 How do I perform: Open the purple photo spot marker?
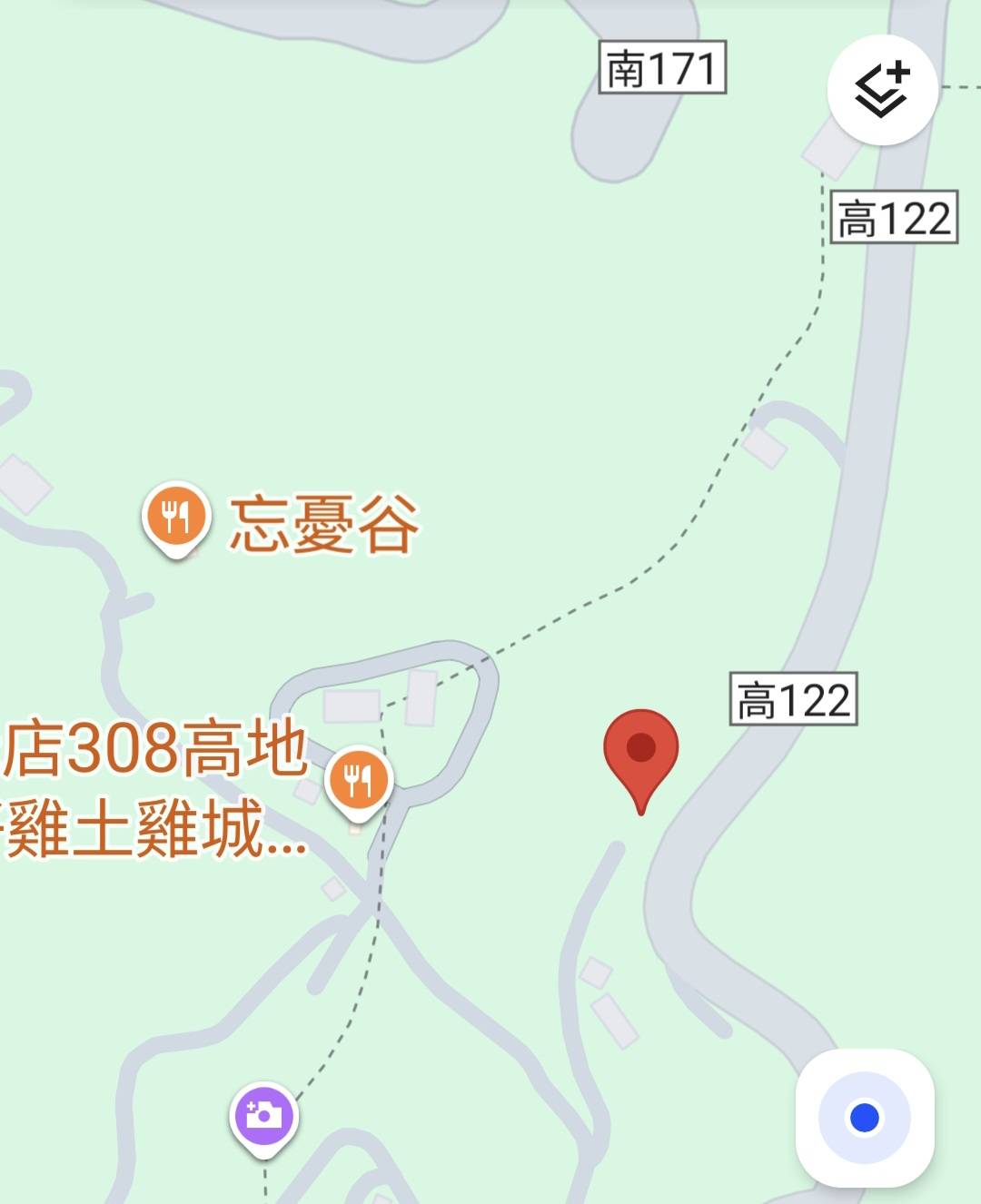263,1115
